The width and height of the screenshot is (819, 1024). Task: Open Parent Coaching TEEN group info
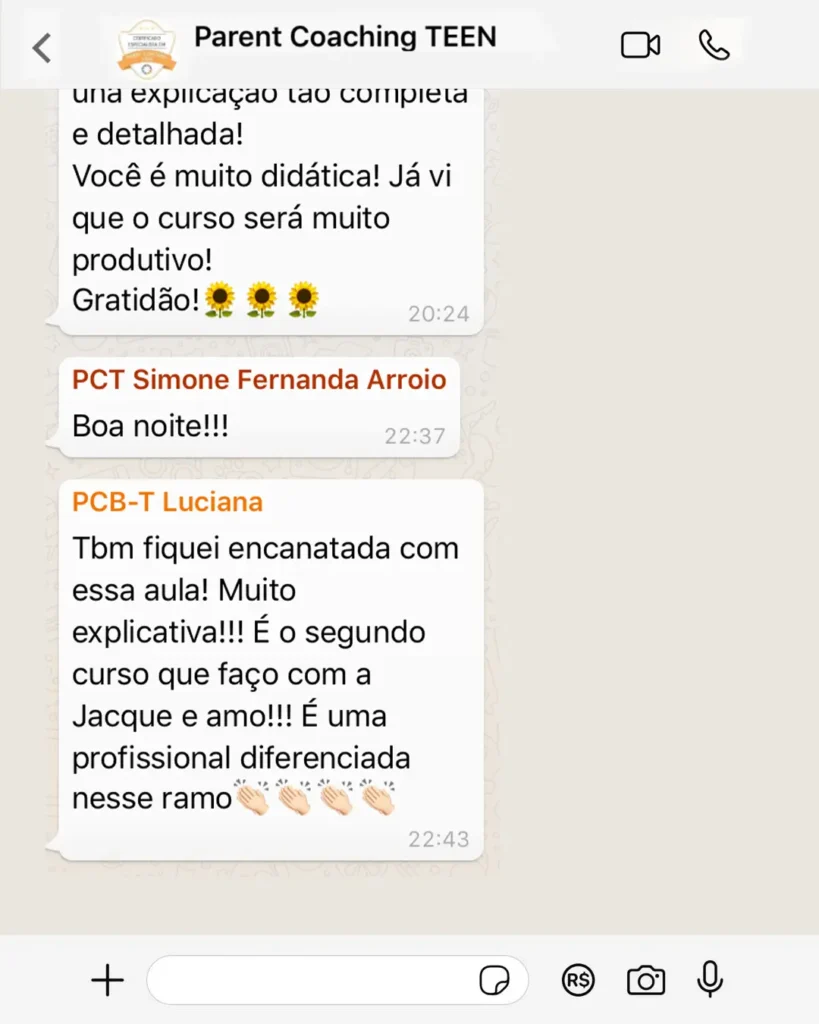point(344,38)
